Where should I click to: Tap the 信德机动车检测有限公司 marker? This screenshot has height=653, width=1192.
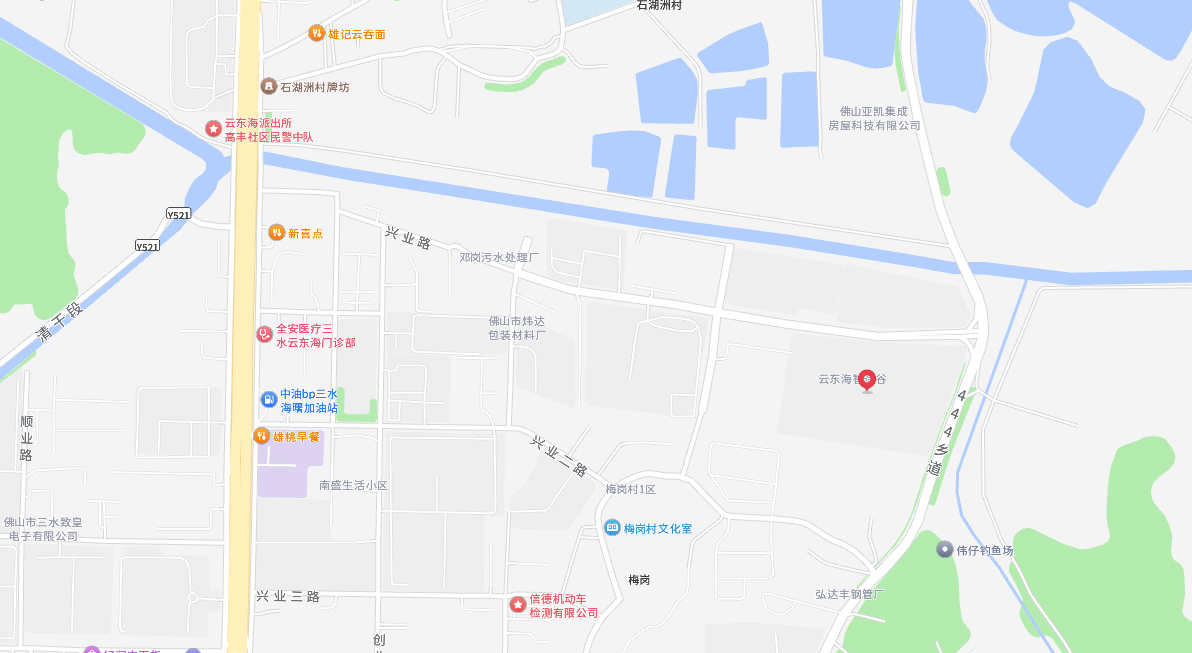pos(518,604)
